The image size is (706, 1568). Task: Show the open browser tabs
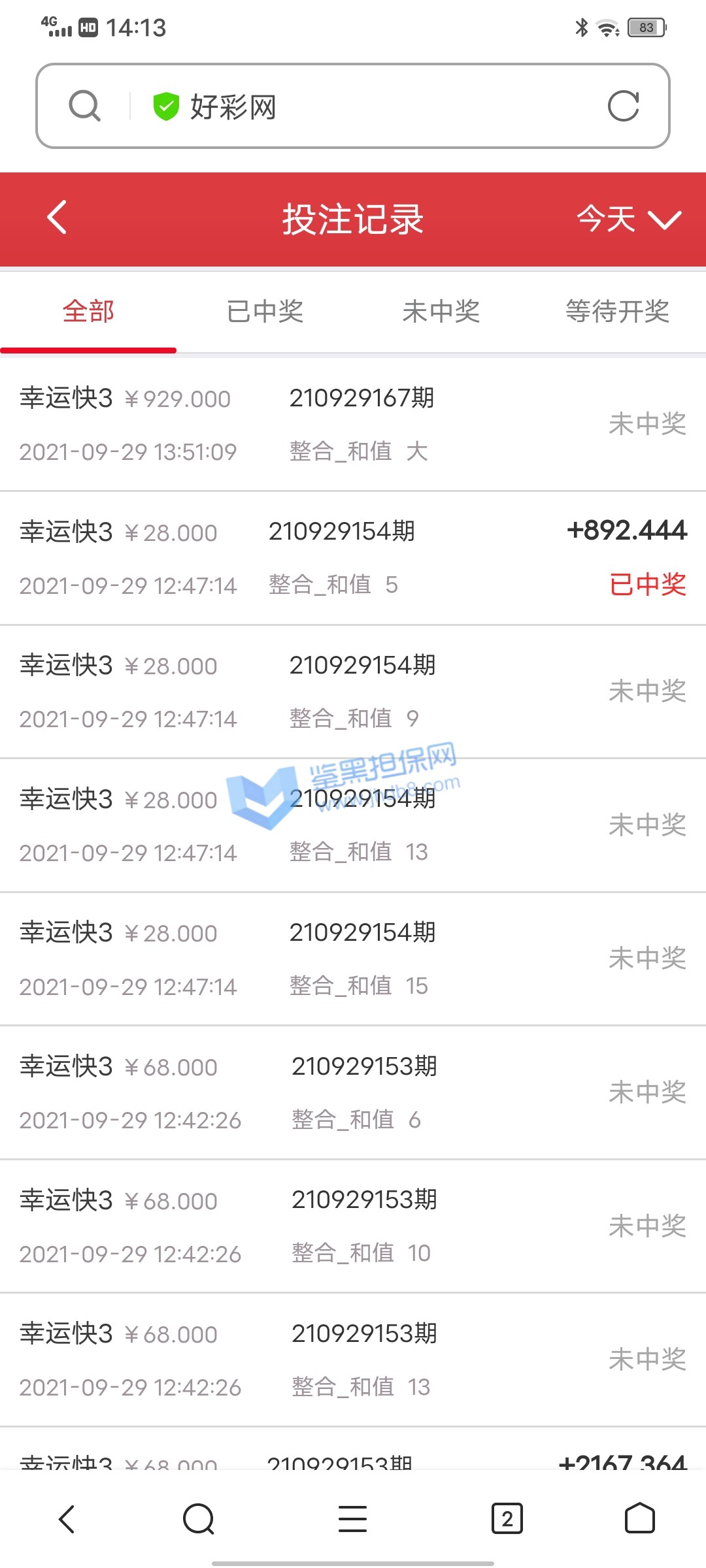507,1518
